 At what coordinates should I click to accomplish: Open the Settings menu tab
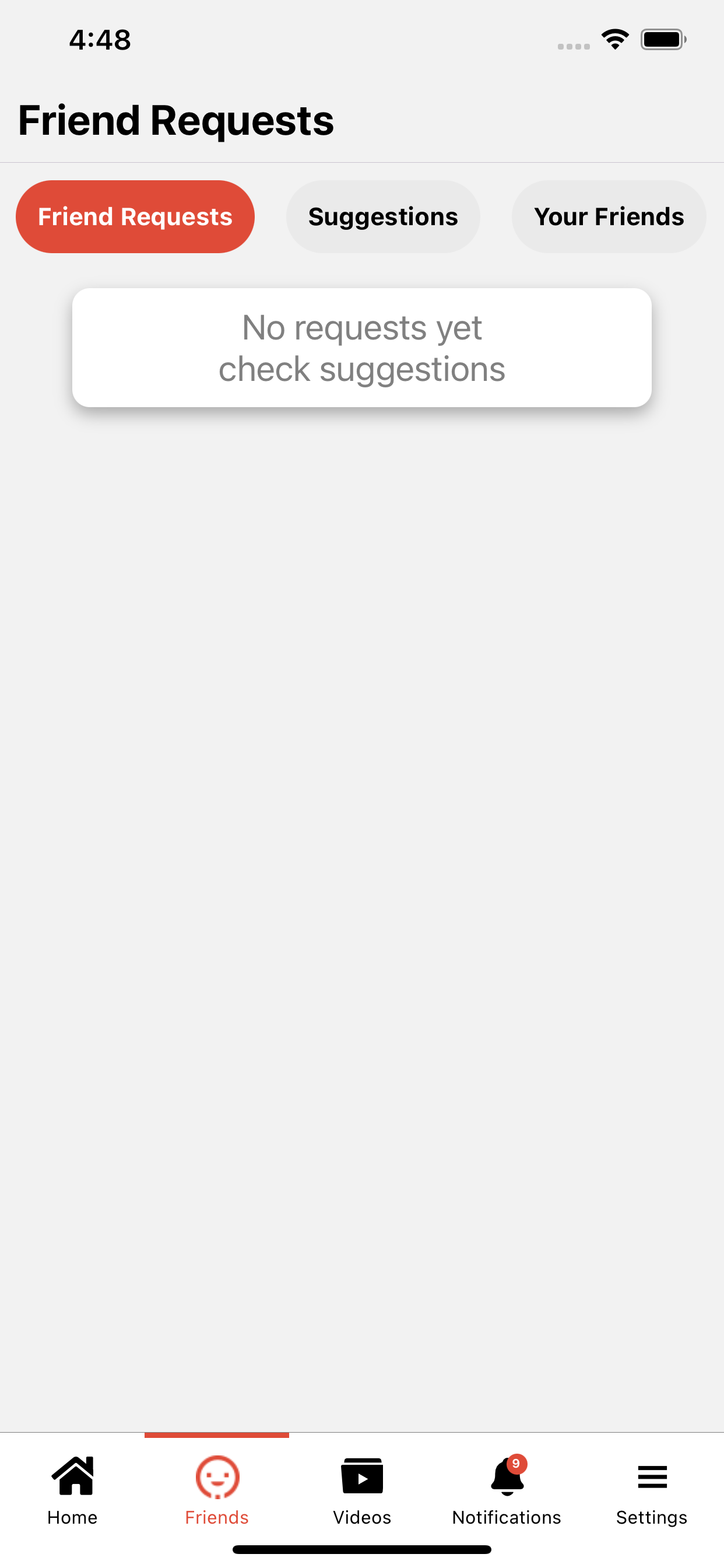click(x=652, y=1490)
